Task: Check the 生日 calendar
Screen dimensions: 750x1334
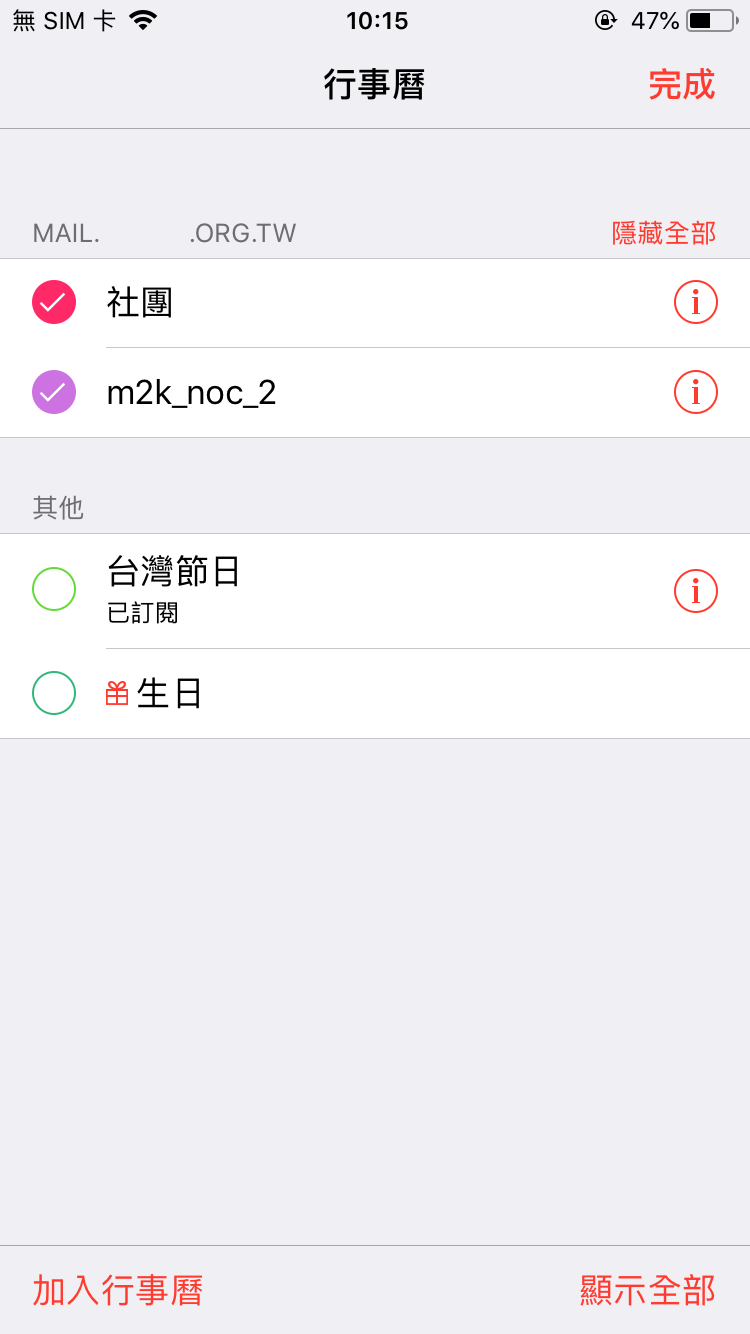Action: (x=53, y=693)
